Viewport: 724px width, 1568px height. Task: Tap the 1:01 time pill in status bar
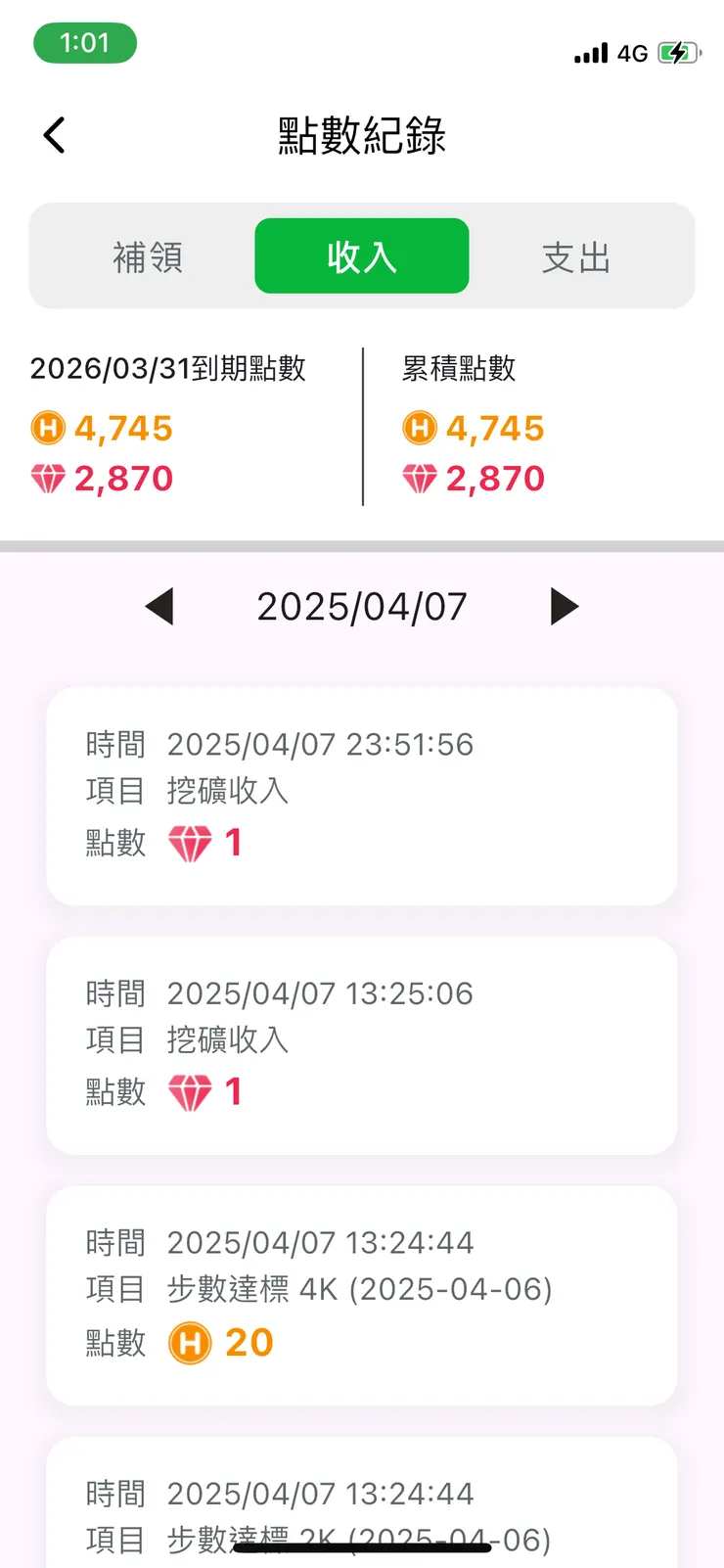tap(85, 43)
